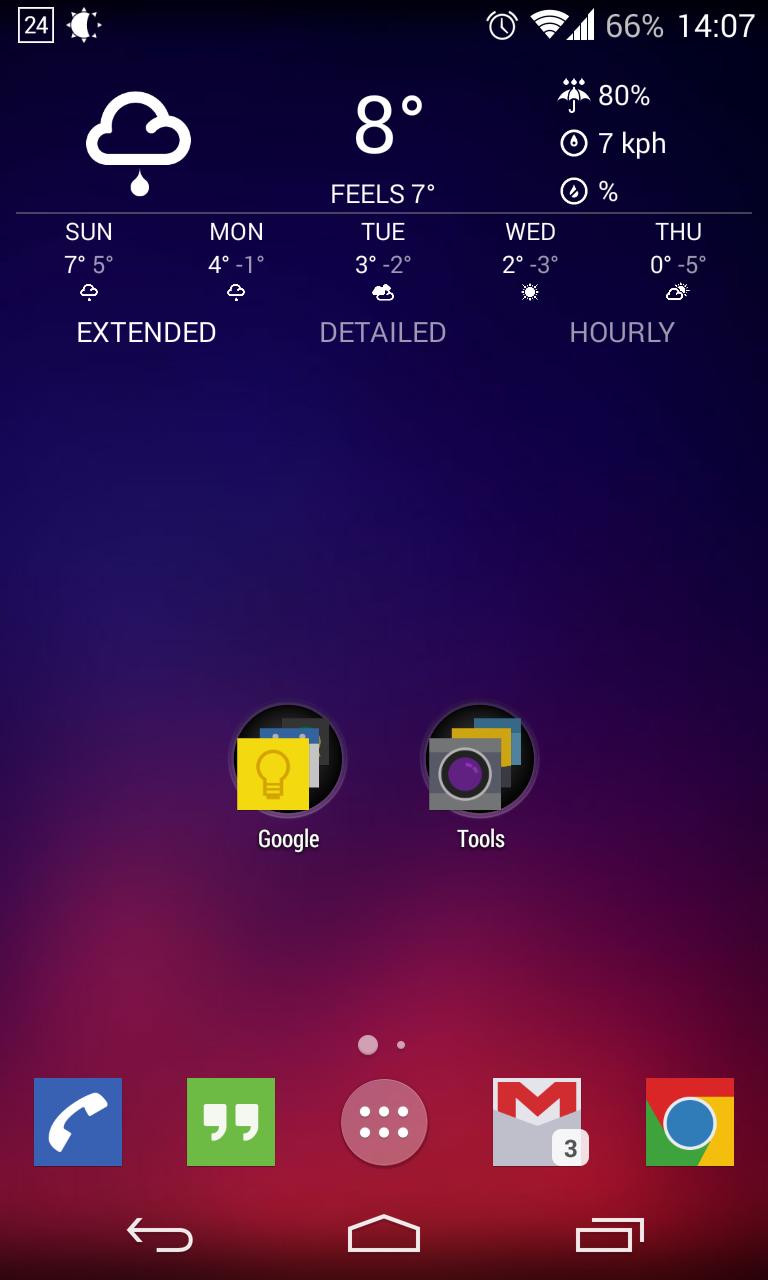768x1280 pixels.
Task: Select the Extended forecast tab
Action: click(x=146, y=332)
